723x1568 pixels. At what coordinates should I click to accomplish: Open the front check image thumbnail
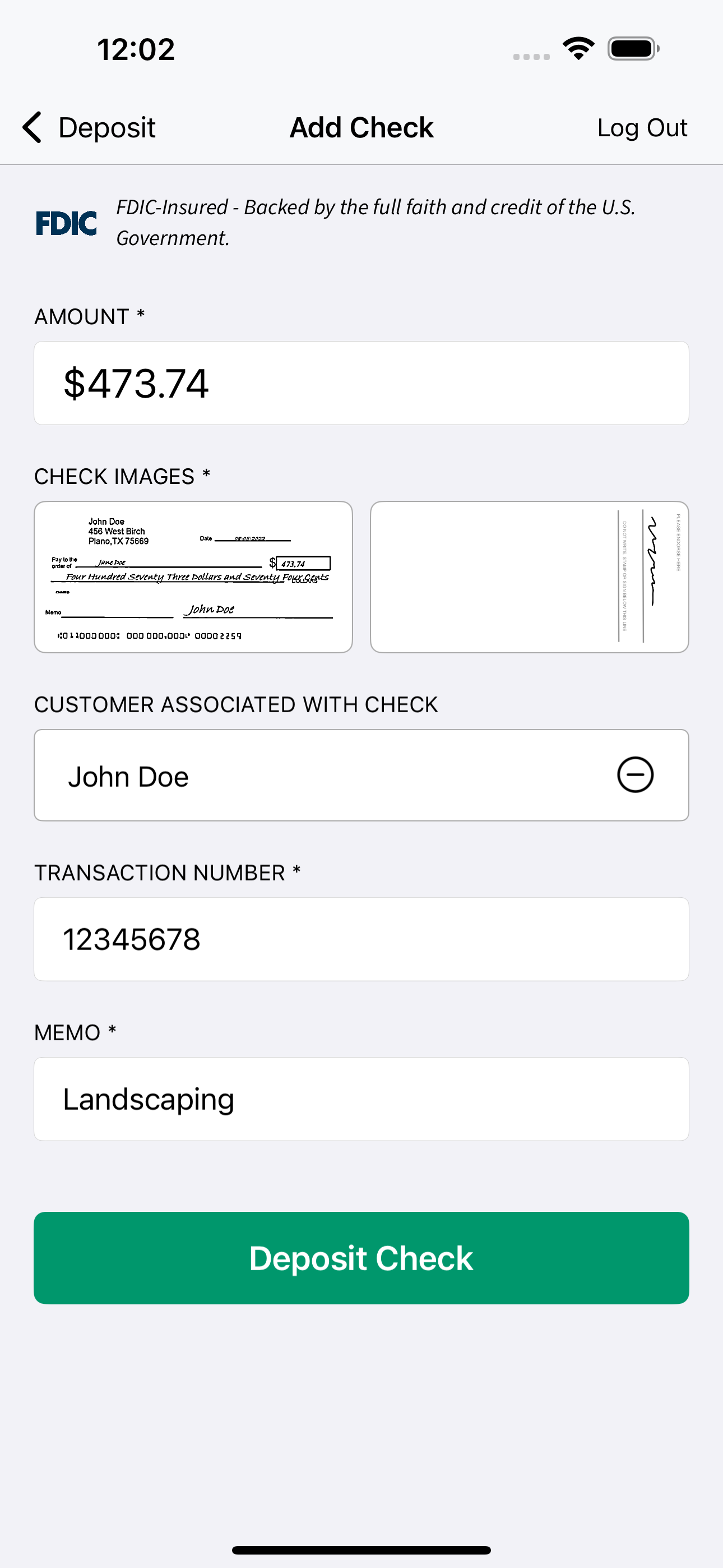193,577
